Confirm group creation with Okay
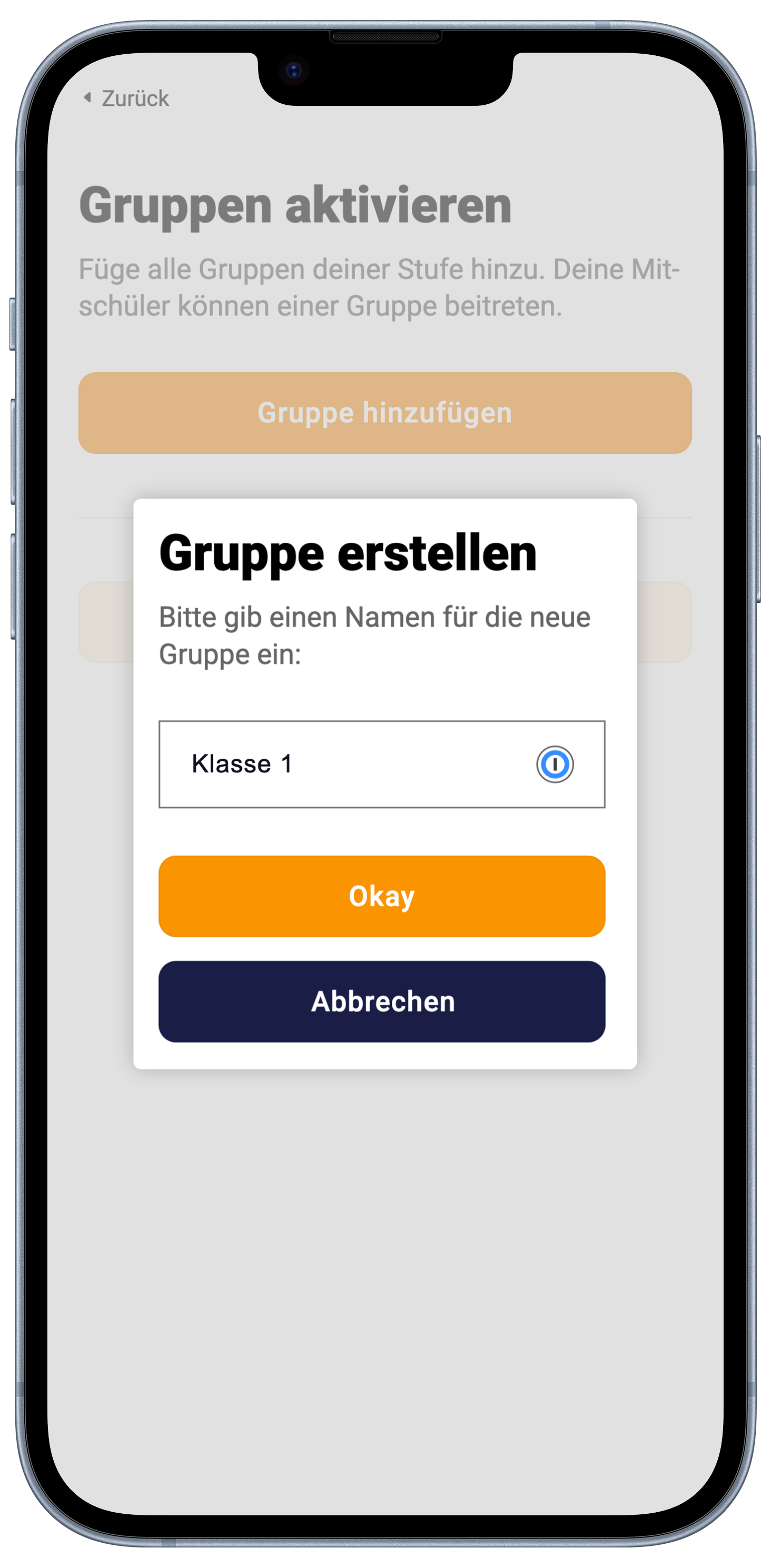 coord(382,896)
